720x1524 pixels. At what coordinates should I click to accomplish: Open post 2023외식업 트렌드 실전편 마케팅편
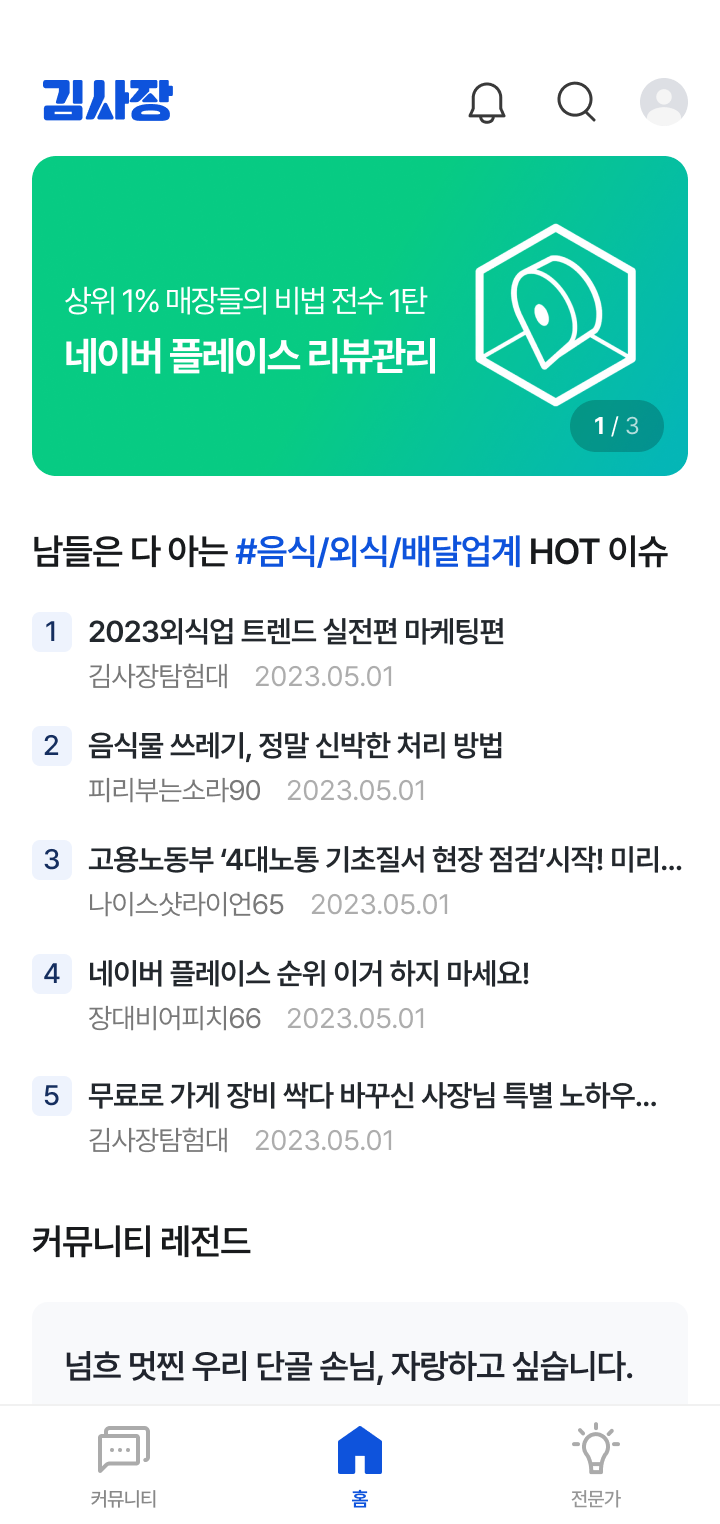pos(296,631)
